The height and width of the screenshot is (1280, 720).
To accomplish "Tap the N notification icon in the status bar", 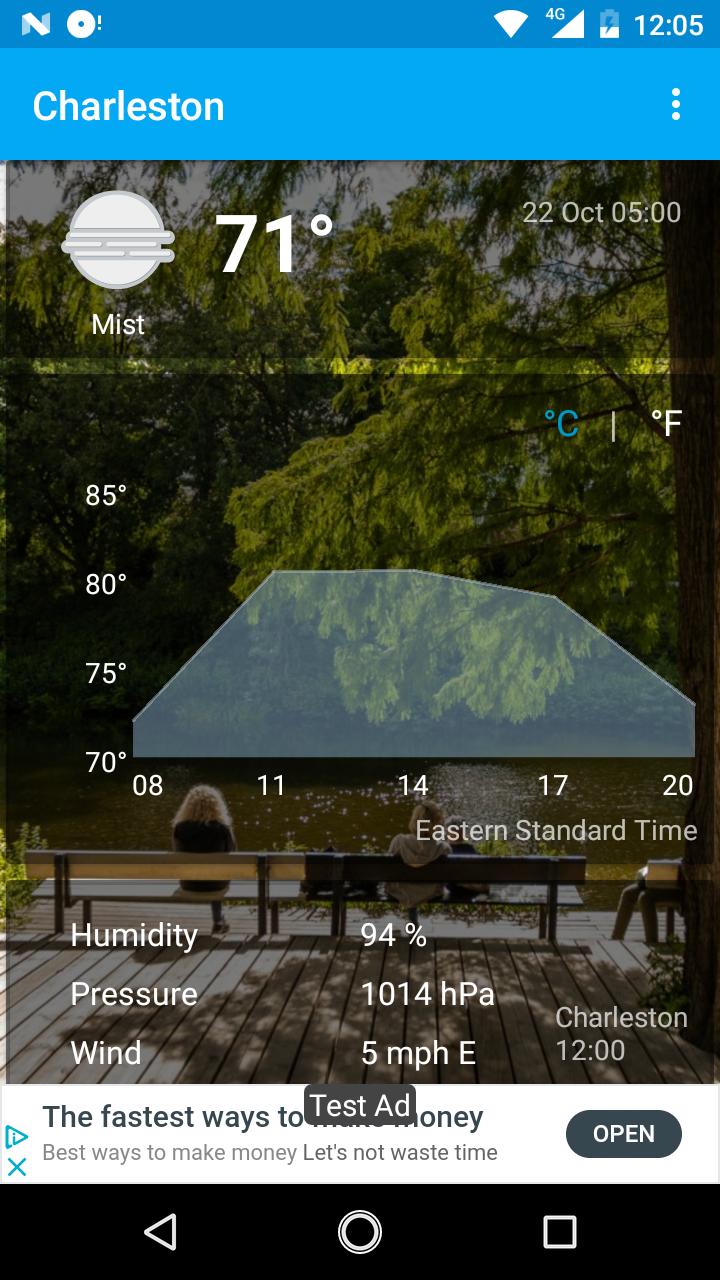I will pyautogui.click(x=38, y=24).
